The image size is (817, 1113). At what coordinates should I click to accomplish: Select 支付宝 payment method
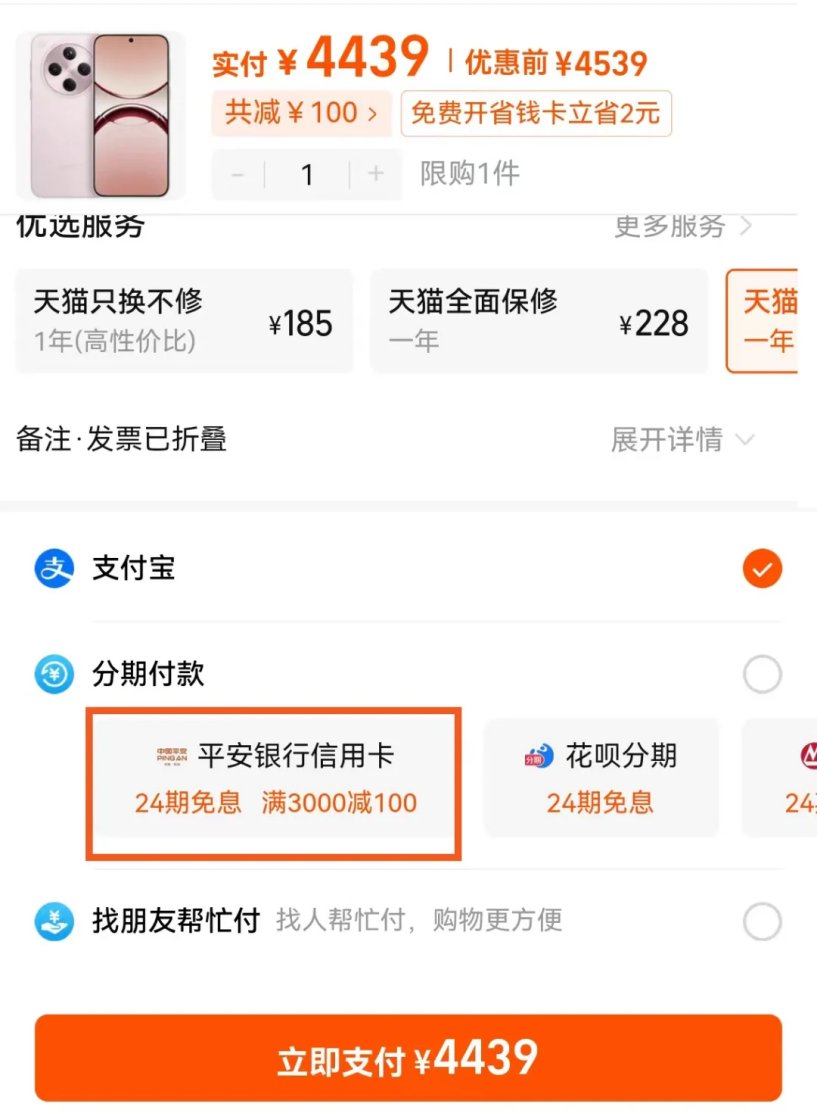pos(762,569)
